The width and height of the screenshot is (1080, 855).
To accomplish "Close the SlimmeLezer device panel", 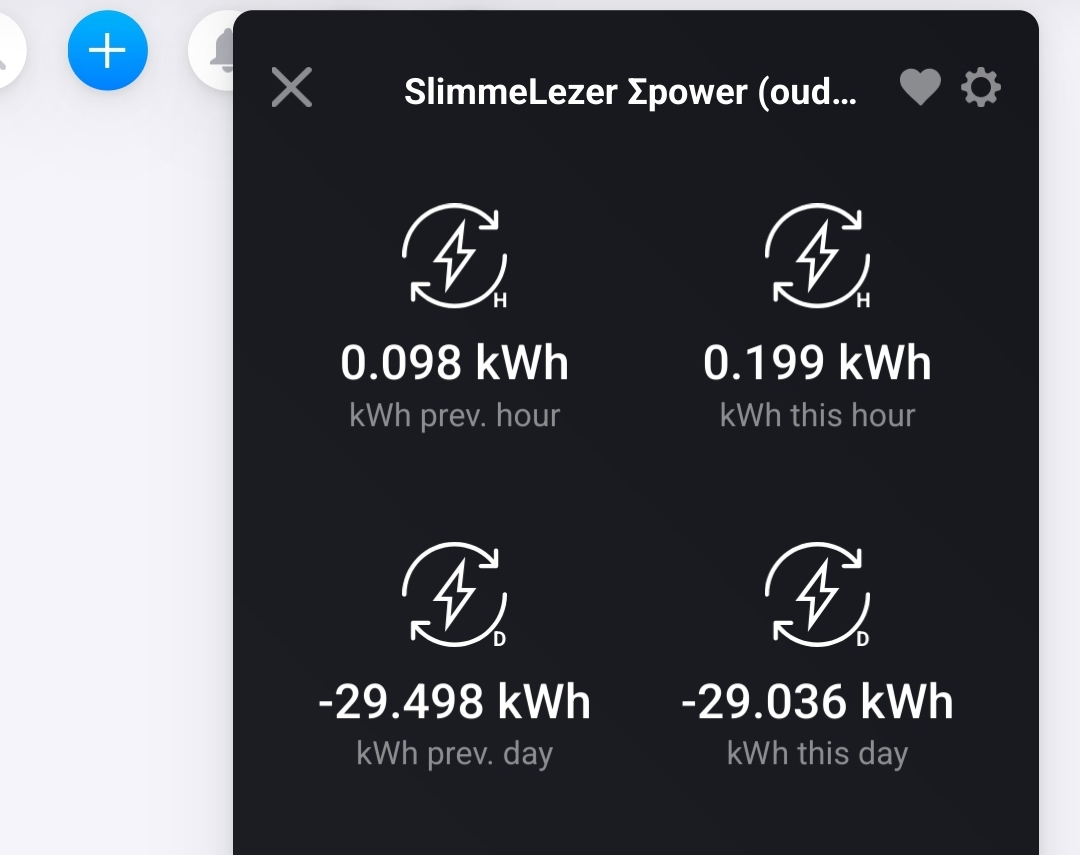I will [x=292, y=88].
